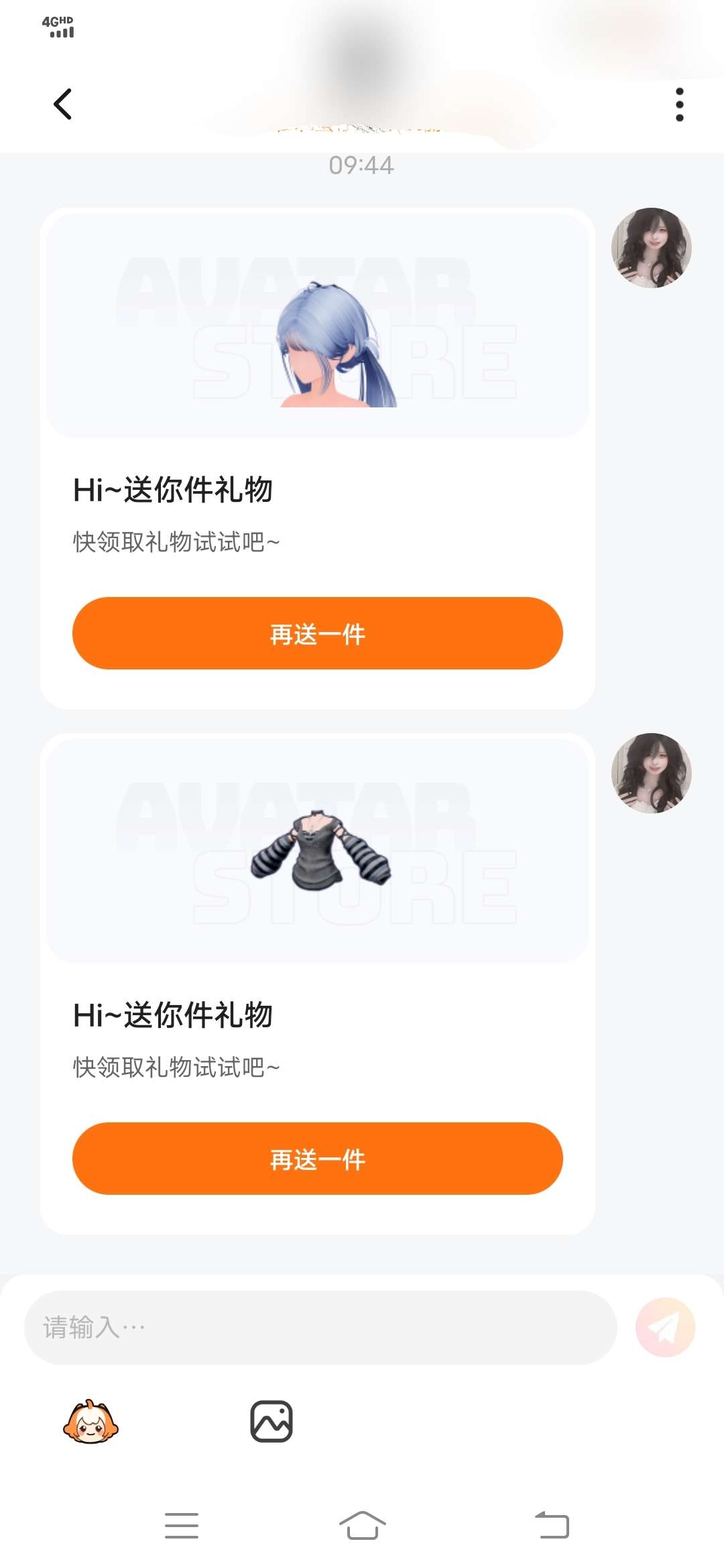View sender's profile beside the dress gift

tap(651, 773)
